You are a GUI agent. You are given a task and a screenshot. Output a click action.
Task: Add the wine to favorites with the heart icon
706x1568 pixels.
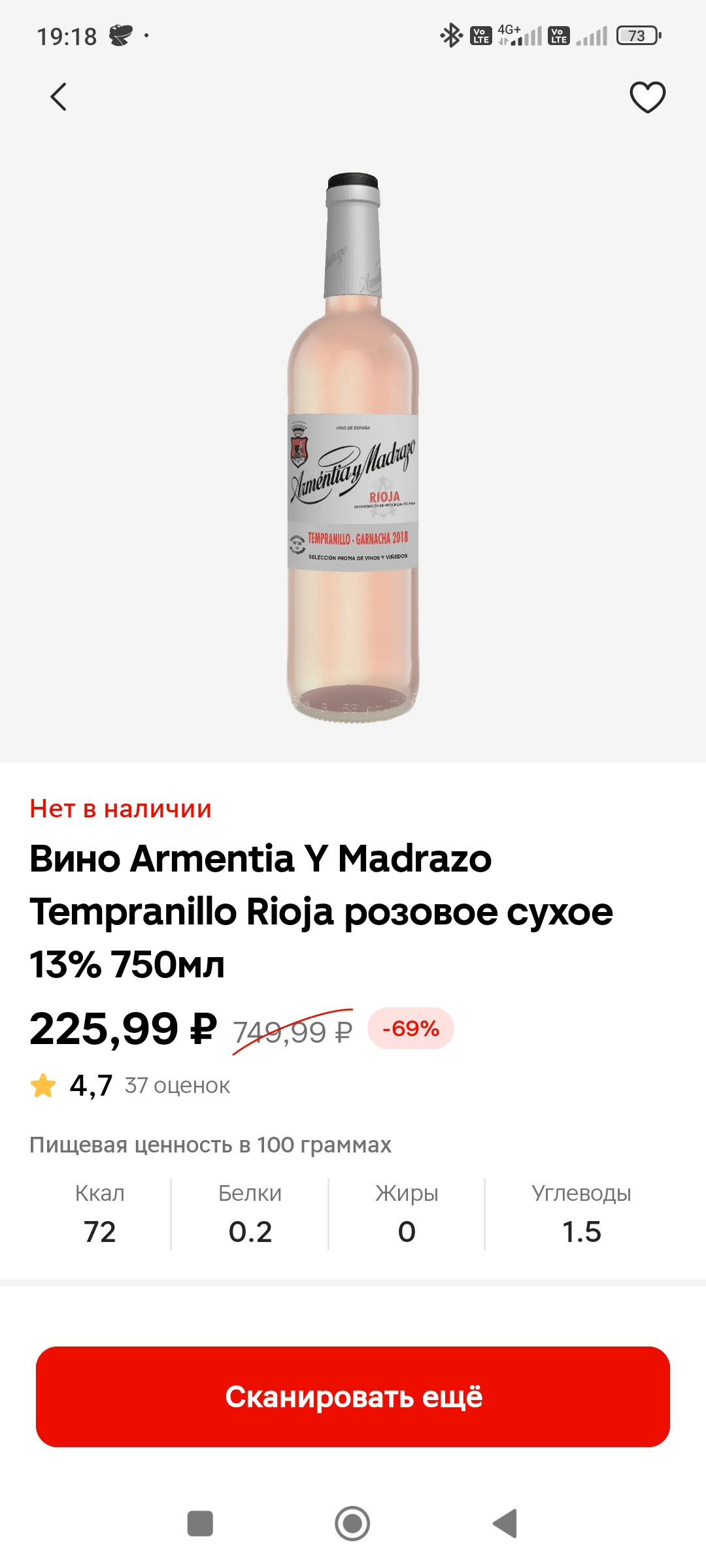647,97
